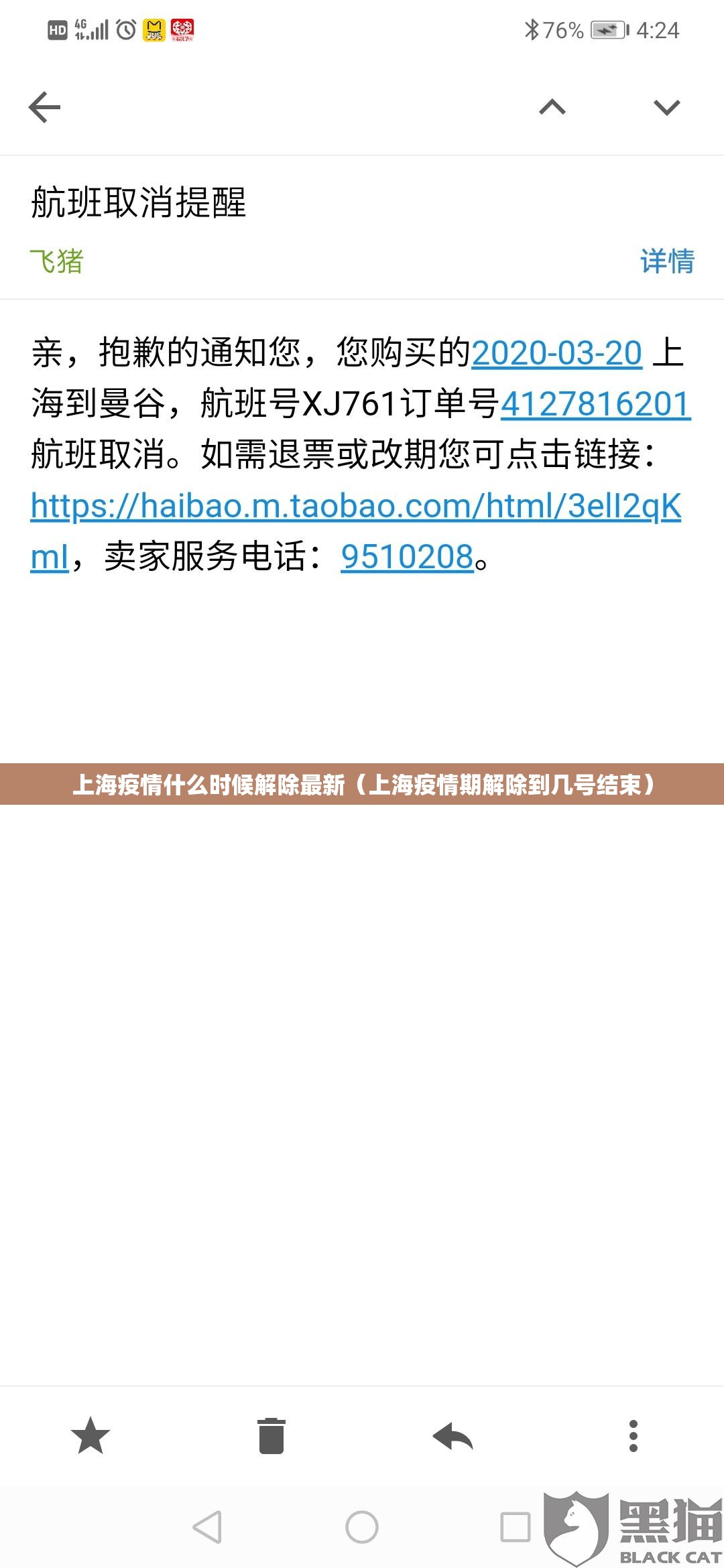This screenshot has width=724, height=1568.
Task: Tap the 2020-03-20 date link
Action: click(556, 353)
